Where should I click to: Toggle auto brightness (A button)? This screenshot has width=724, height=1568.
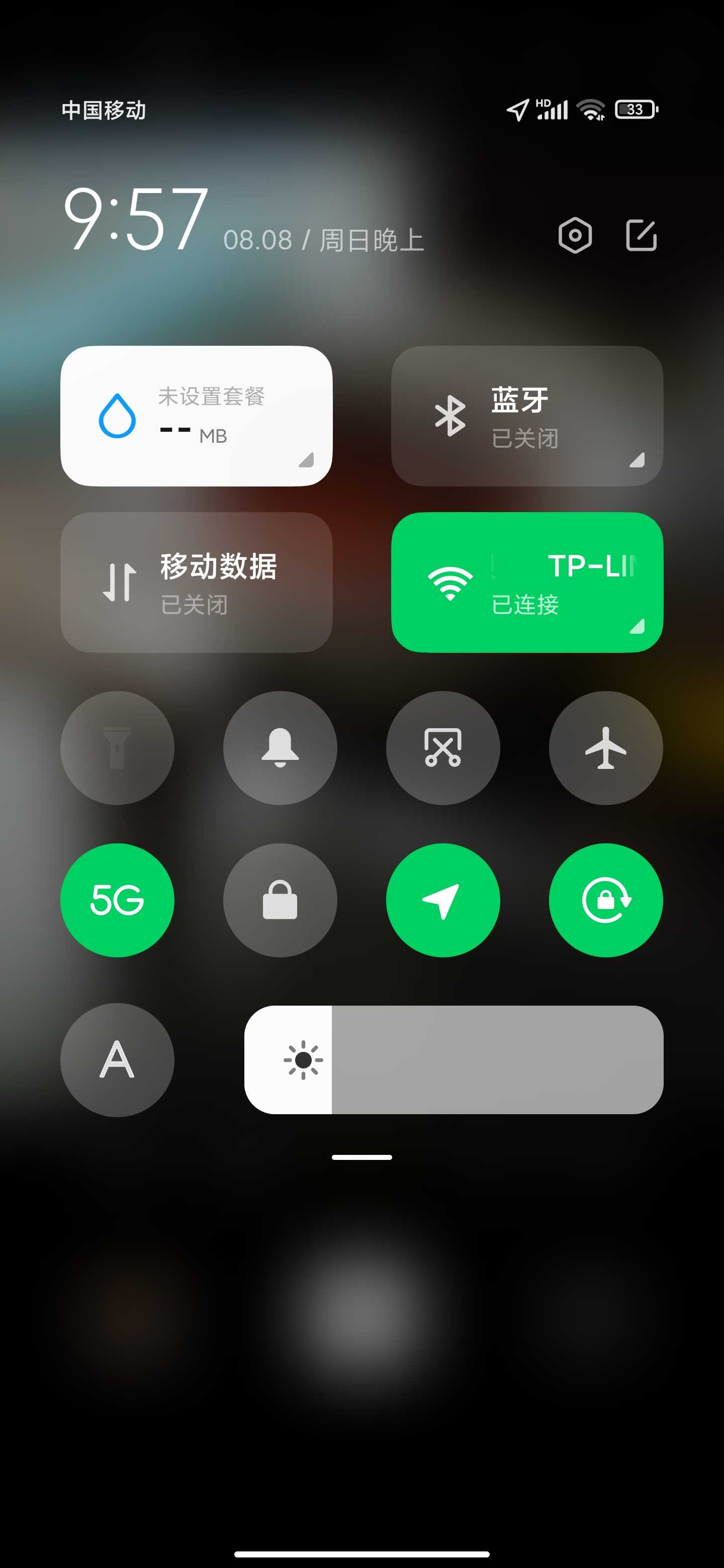click(117, 1060)
